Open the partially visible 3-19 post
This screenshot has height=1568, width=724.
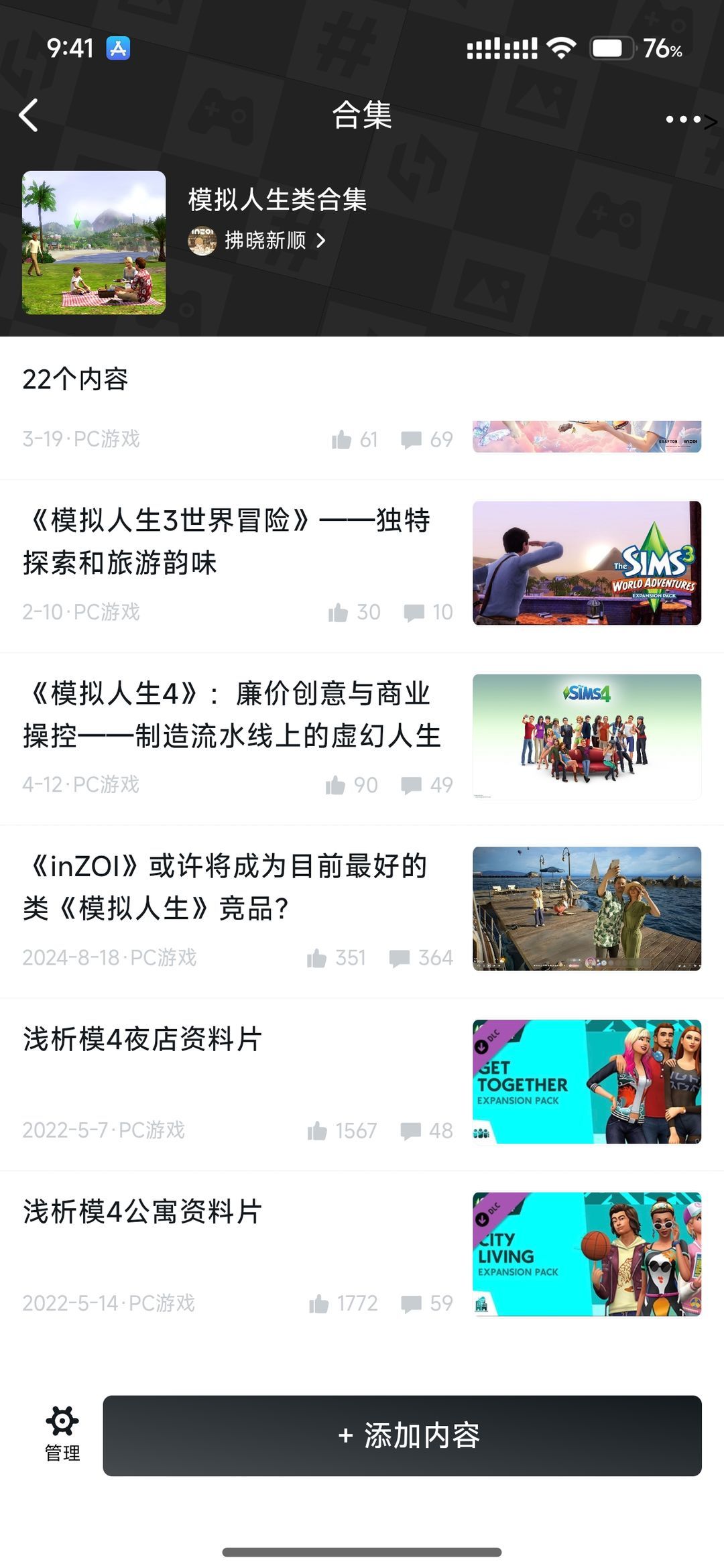pos(235,438)
